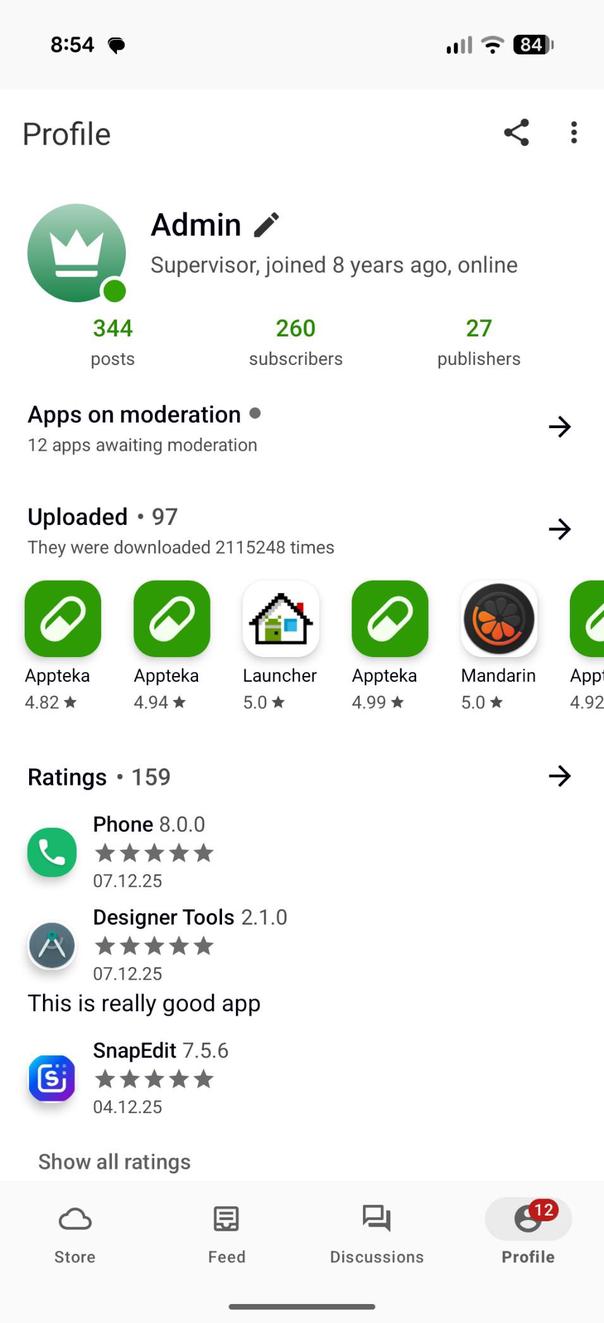Open the 344 posts list
This screenshot has width=604, height=1323.
click(112, 341)
